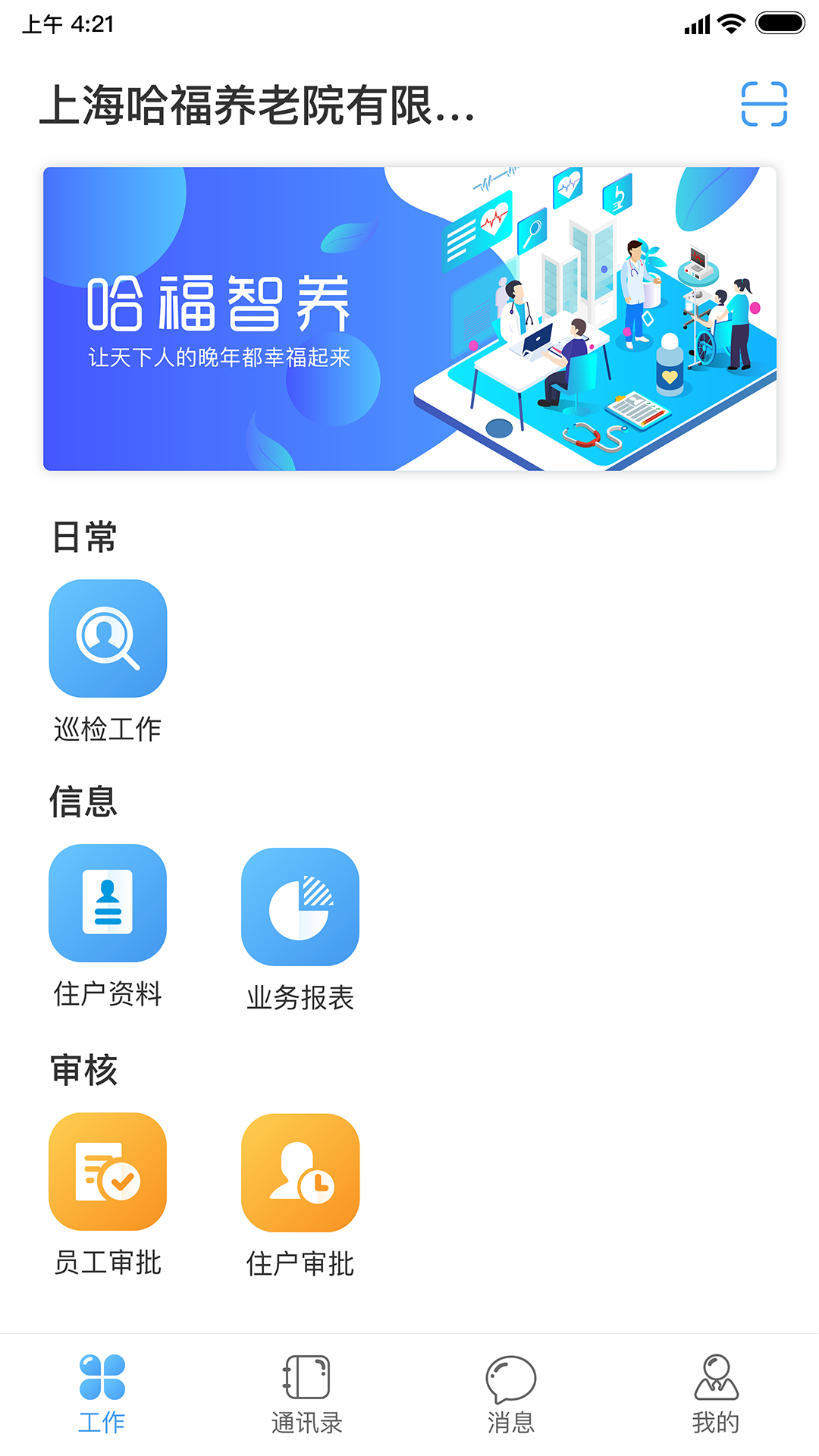Open the 住户资料 resident info icon
The width and height of the screenshot is (819, 1456).
[107, 903]
